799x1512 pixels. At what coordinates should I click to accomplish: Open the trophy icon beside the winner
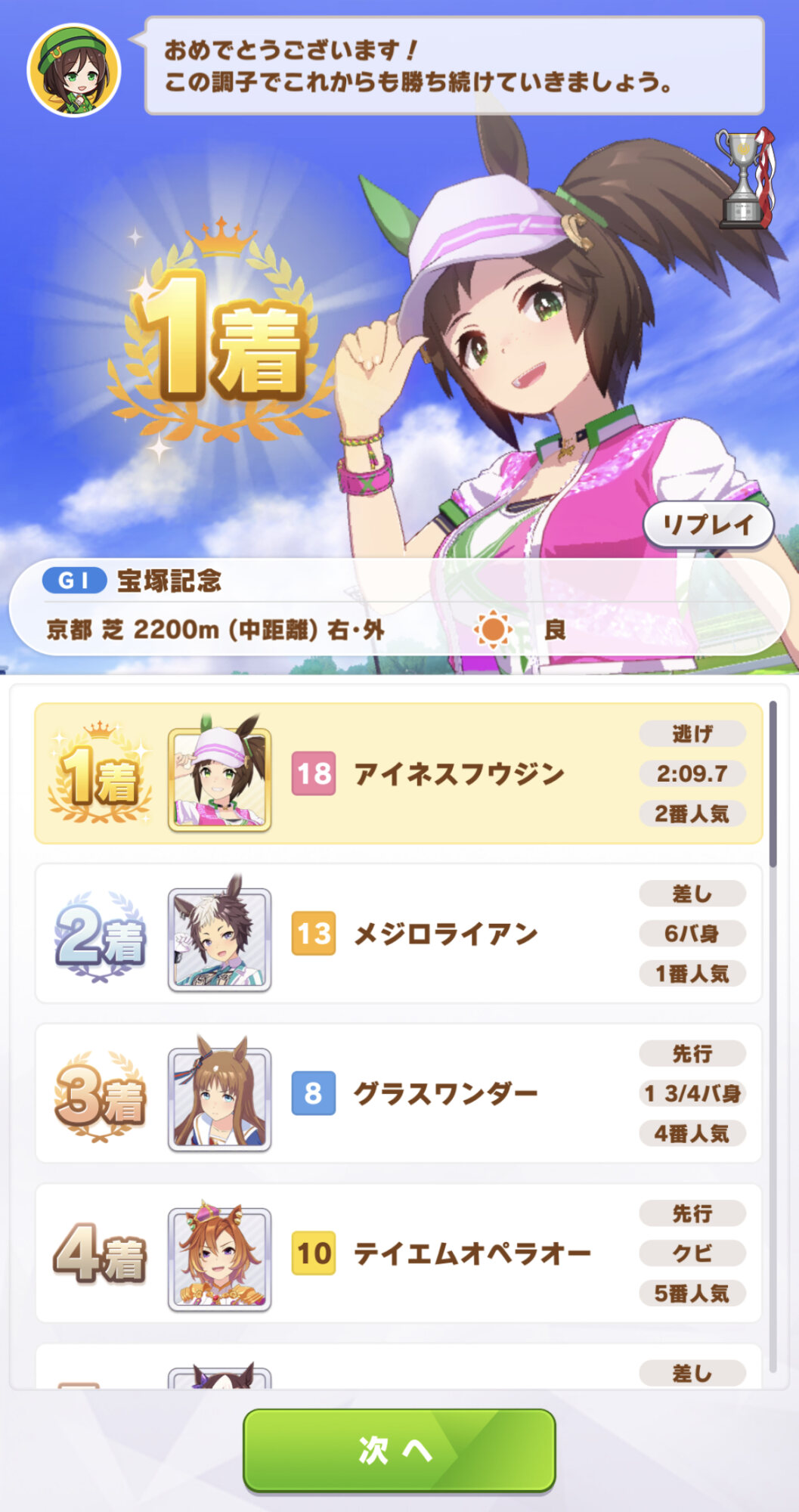745,178
